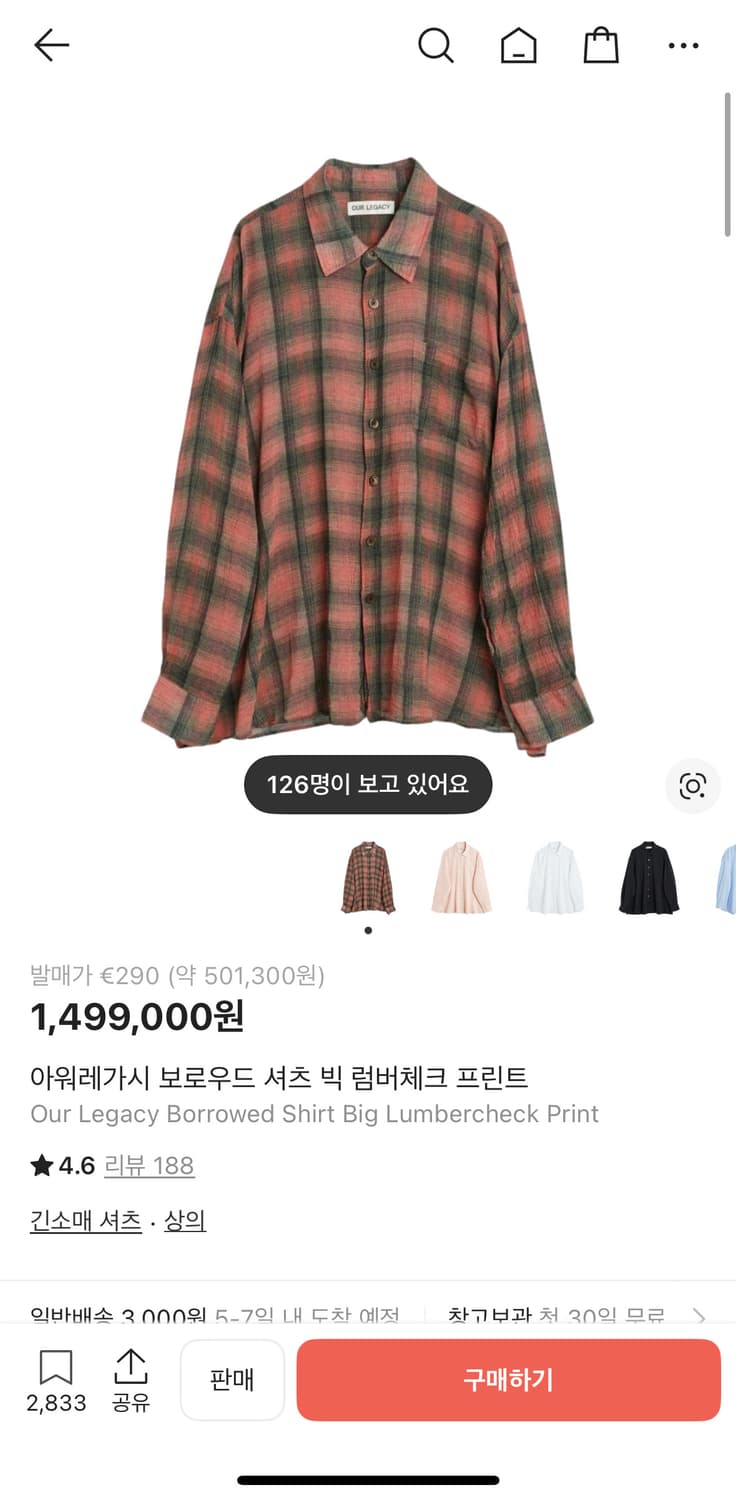Select the black shirt color variant
Viewport: 736px width, 1500px height.
click(x=647, y=876)
